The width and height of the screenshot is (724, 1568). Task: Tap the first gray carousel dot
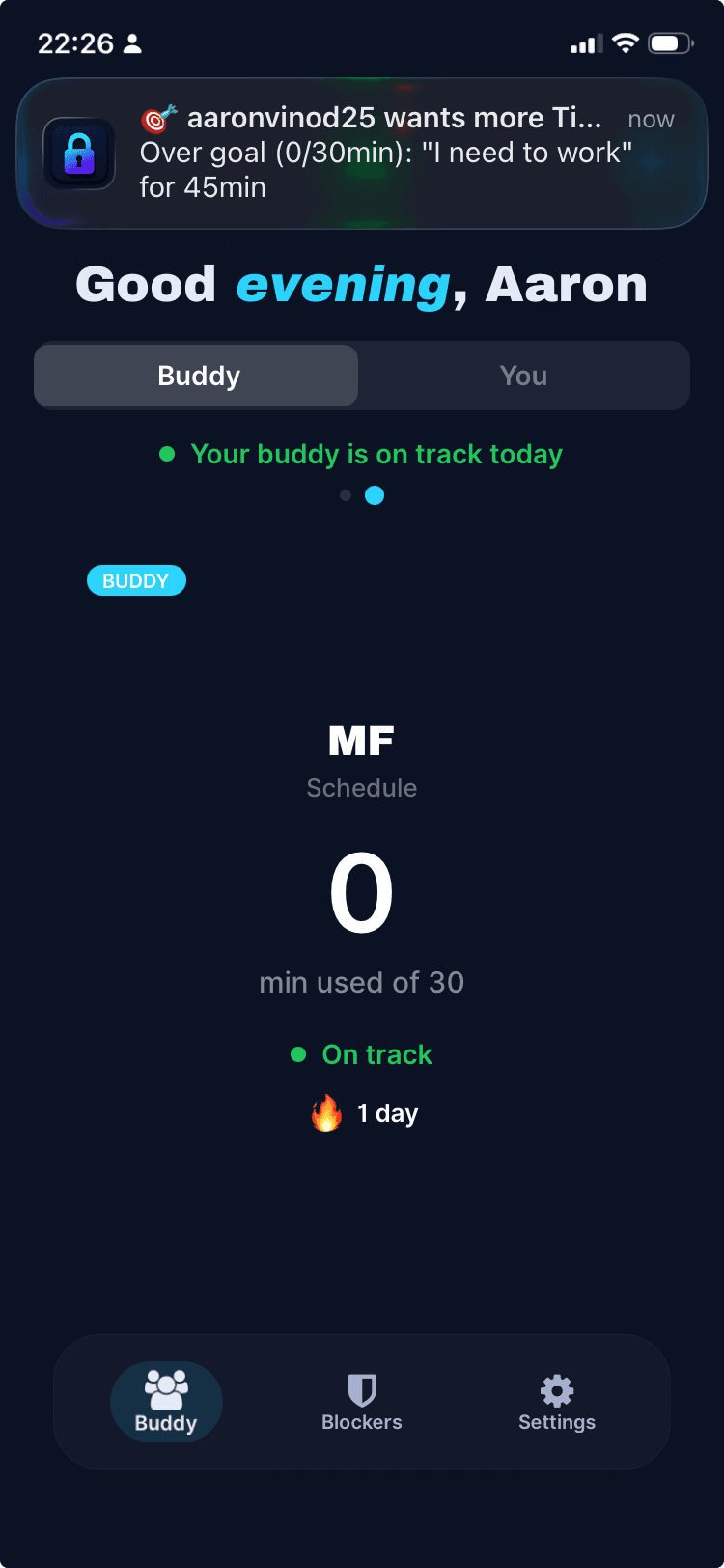click(346, 494)
